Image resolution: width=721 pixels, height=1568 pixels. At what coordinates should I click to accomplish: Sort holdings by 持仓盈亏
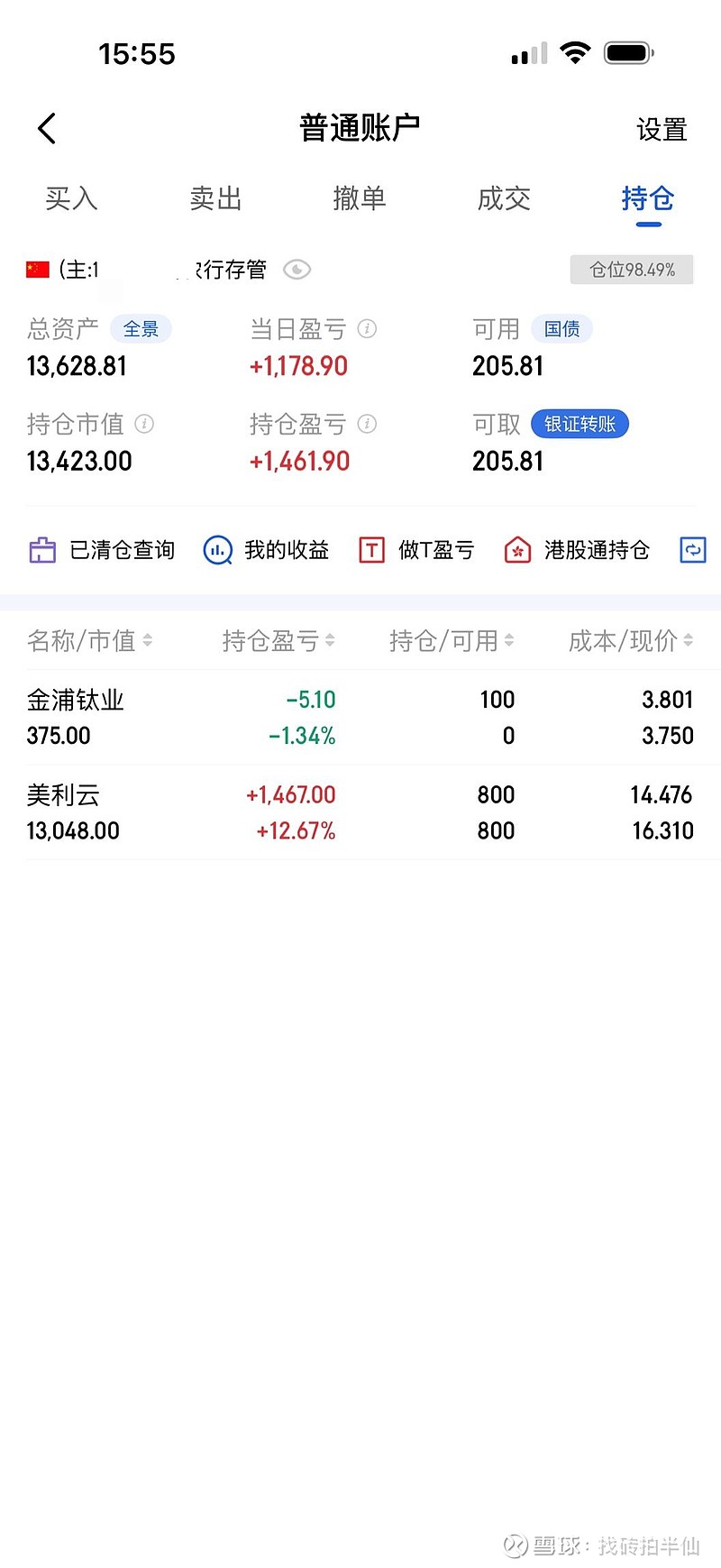[278, 641]
